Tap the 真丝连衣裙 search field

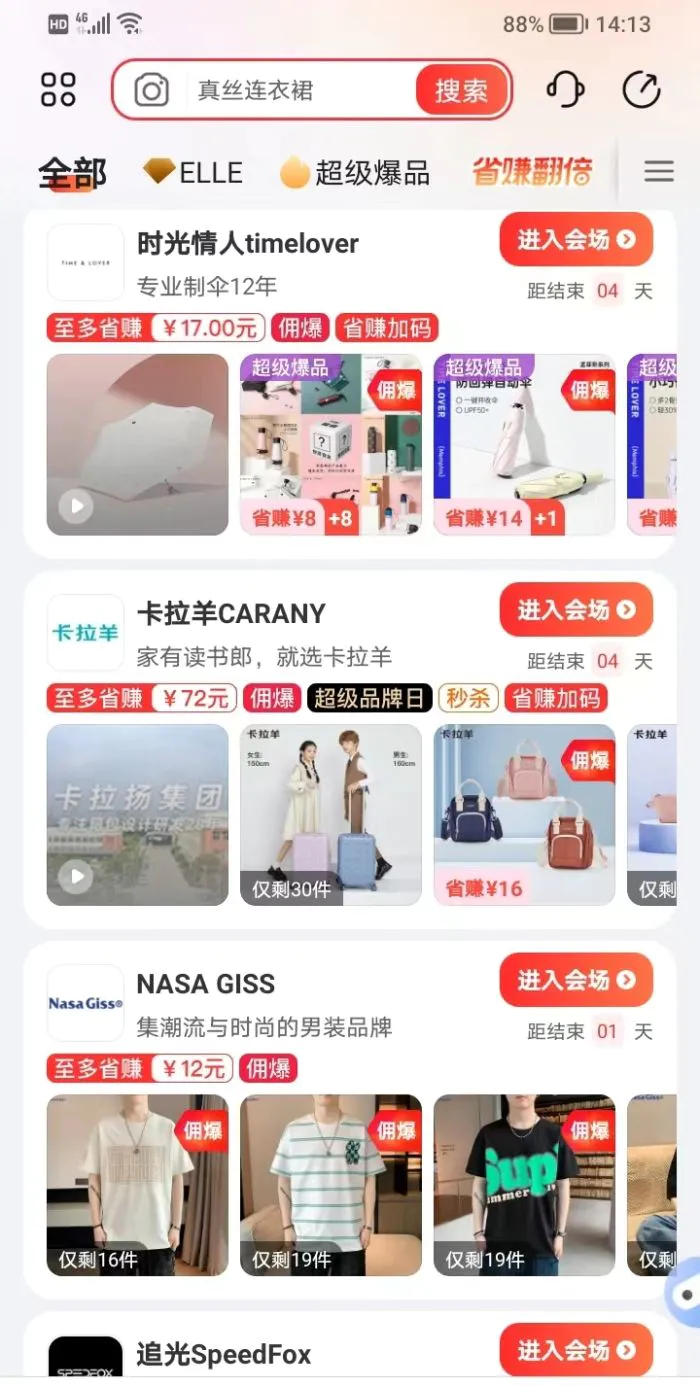click(x=300, y=90)
